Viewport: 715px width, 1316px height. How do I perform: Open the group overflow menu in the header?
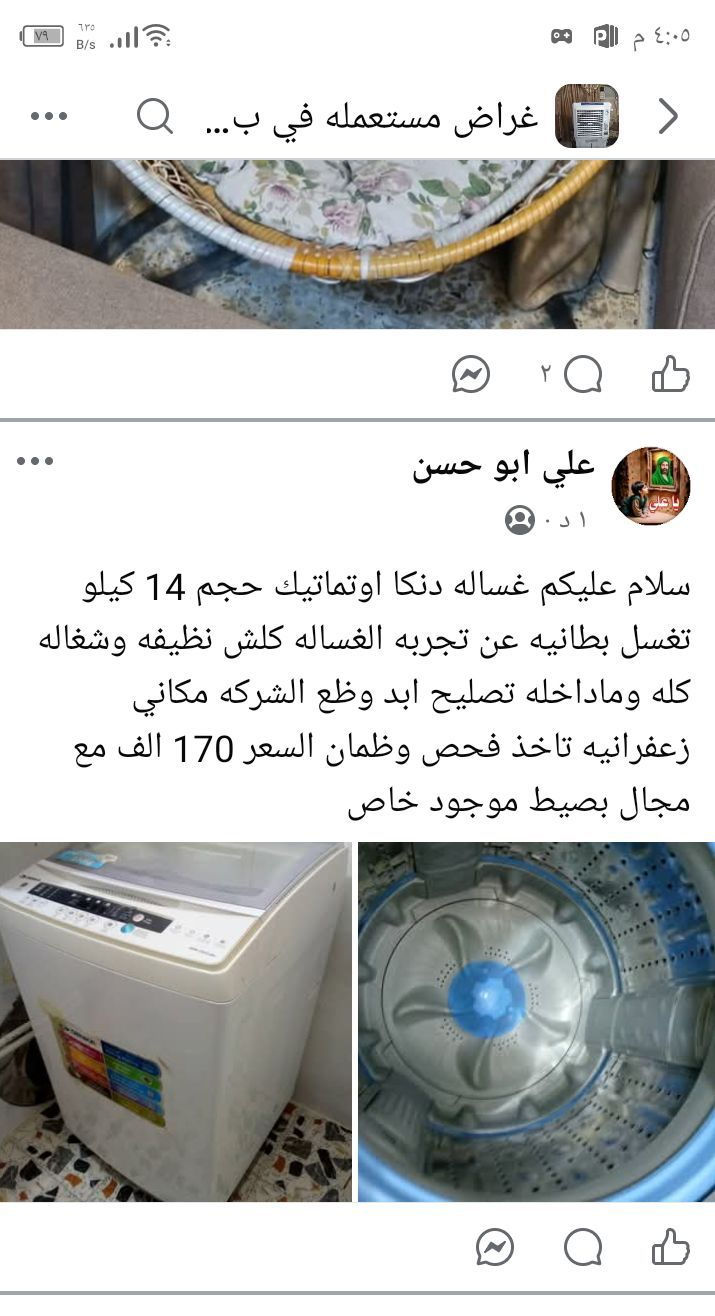[x=49, y=117]
